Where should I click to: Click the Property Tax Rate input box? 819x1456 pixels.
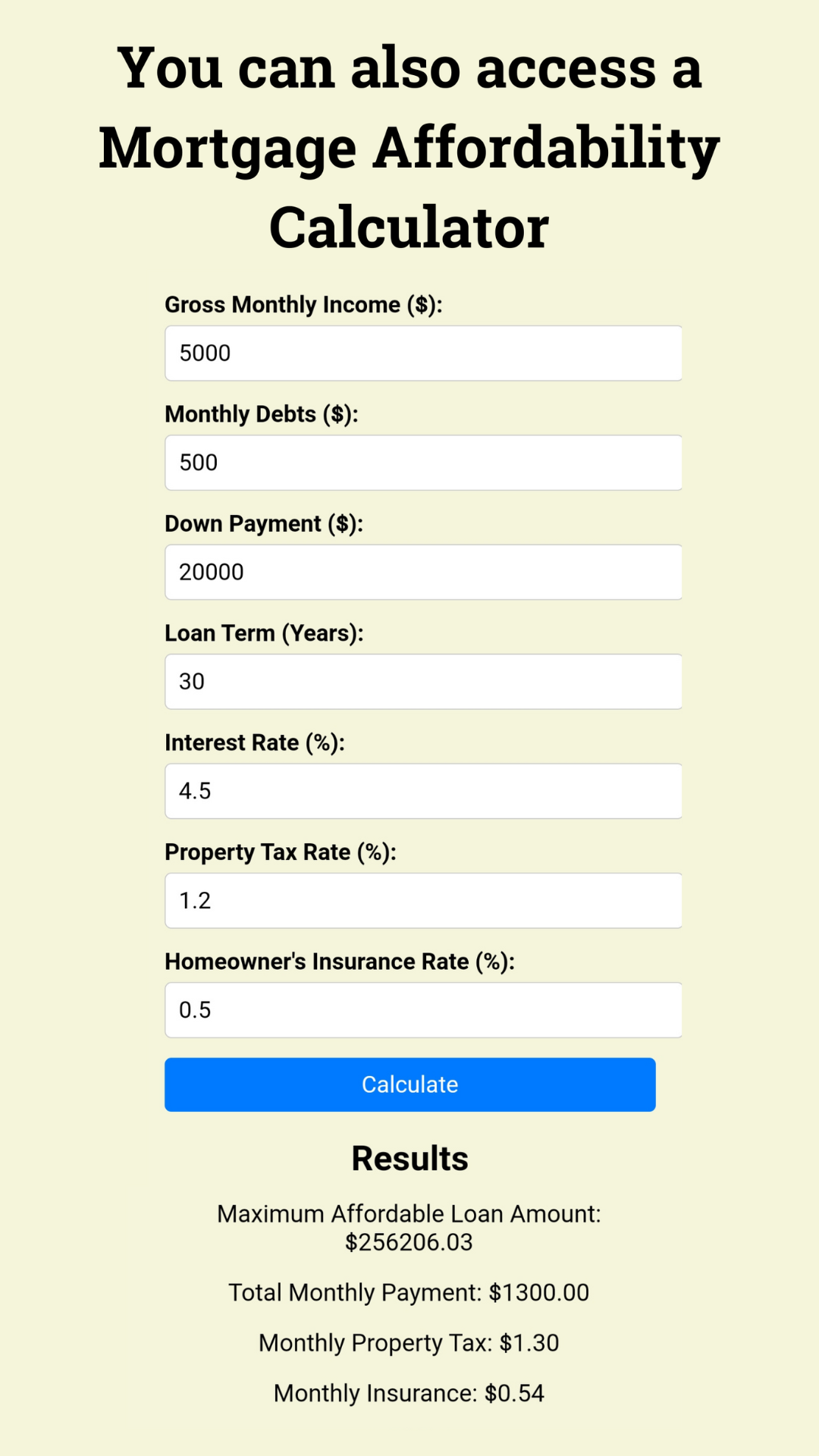(x=423, y=900)
